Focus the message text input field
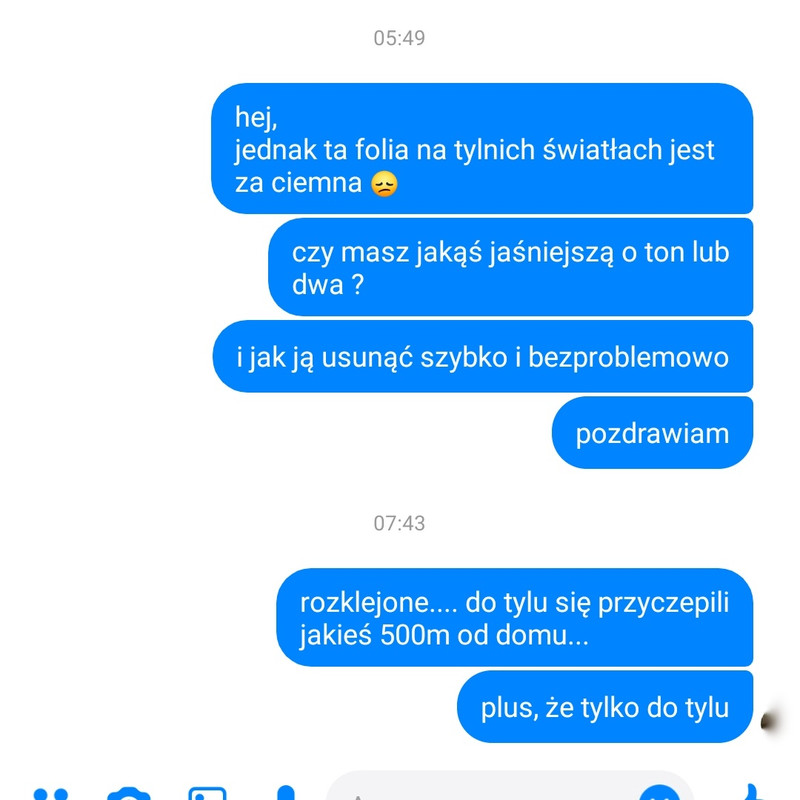The height and width of the screenshot is (800, 800). (480, 792)
